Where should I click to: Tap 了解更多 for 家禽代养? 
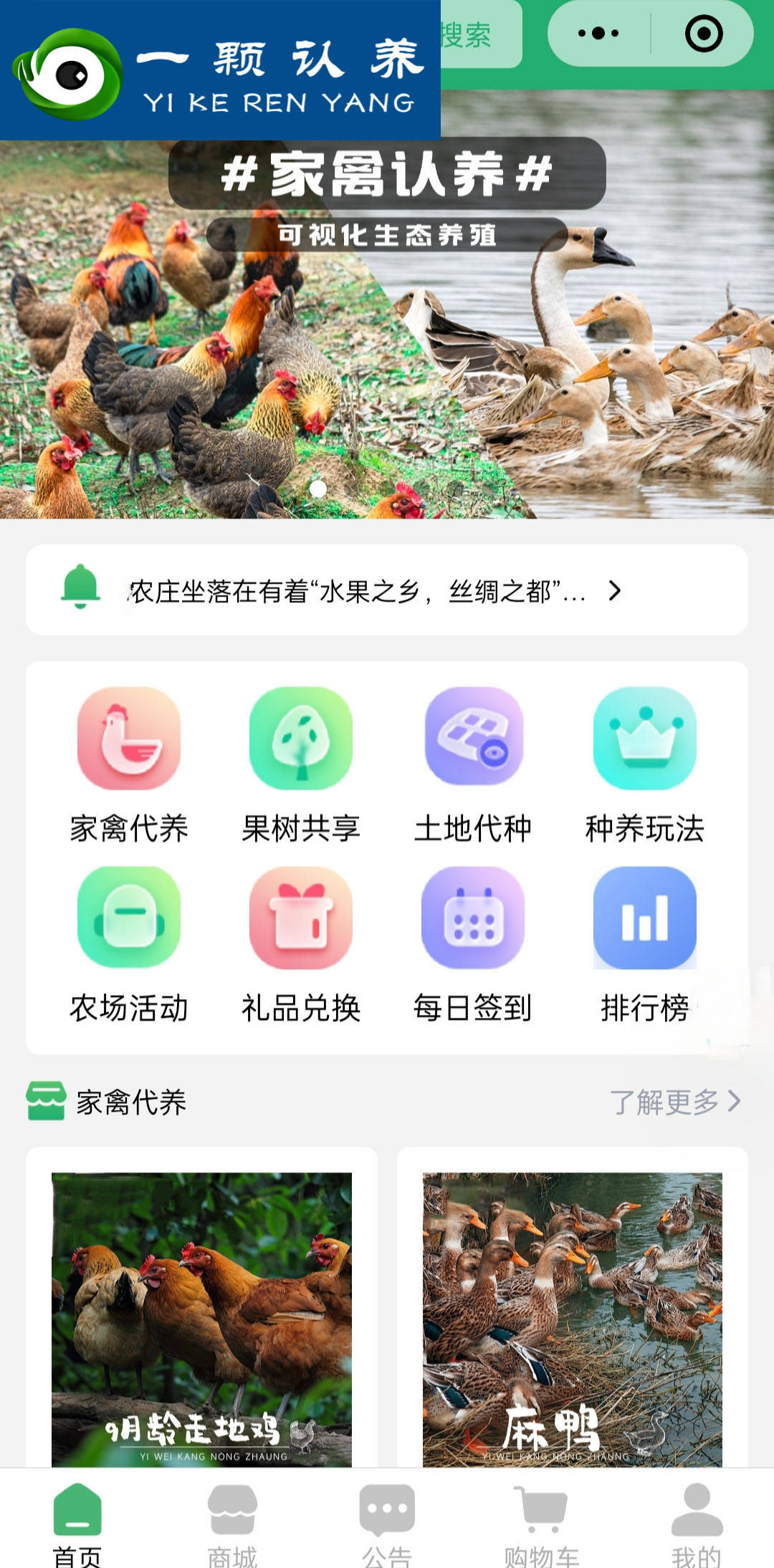pos(674,1102)
